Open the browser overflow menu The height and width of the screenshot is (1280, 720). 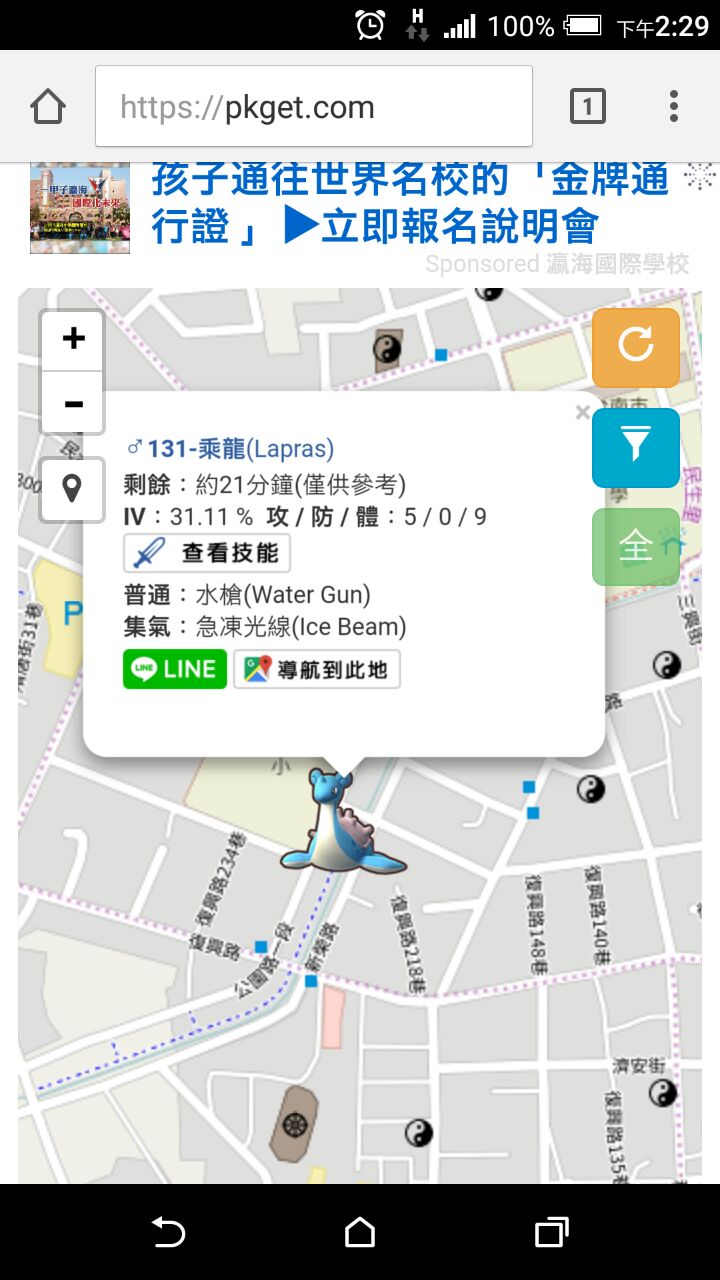click(x=674, y=106)
